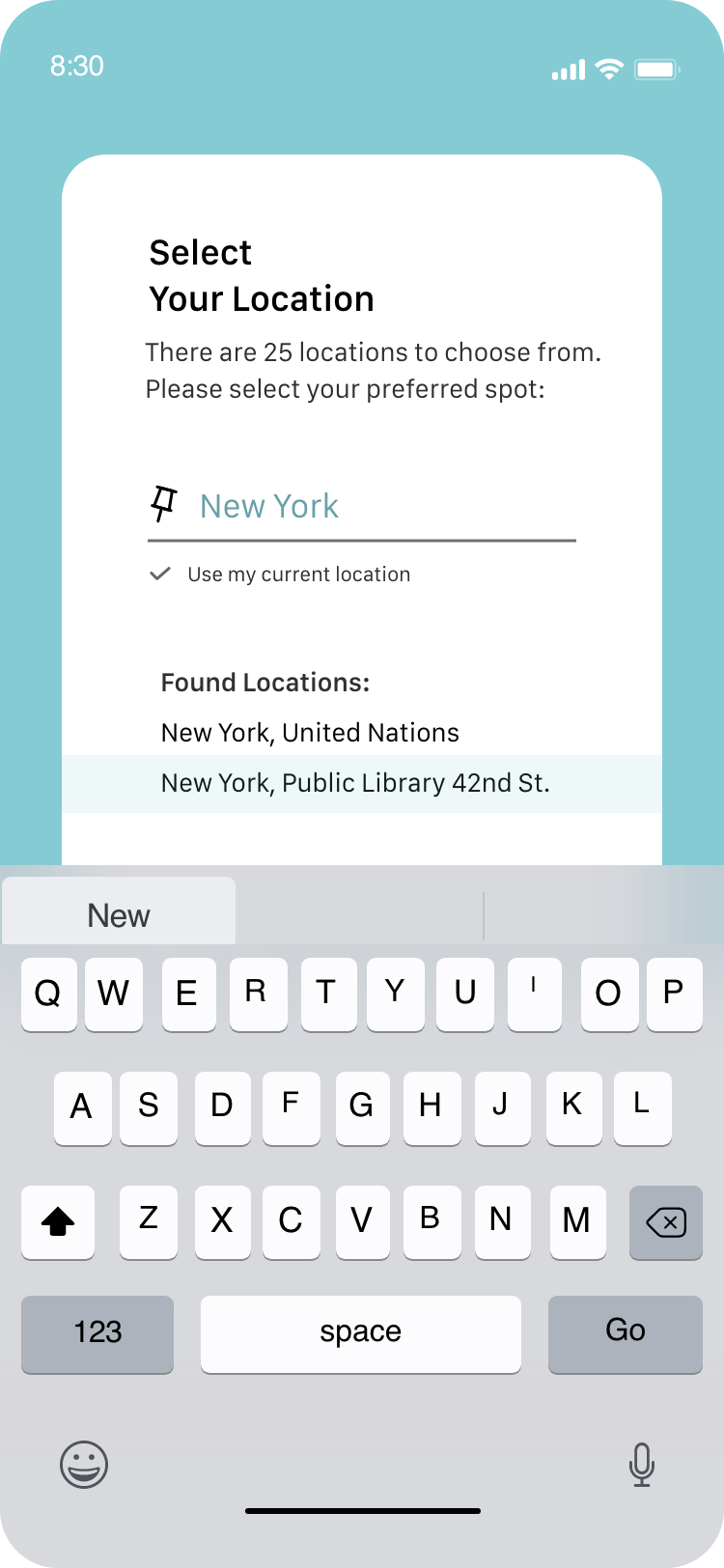Start voice dictation with the microphone

point(642,1465)
